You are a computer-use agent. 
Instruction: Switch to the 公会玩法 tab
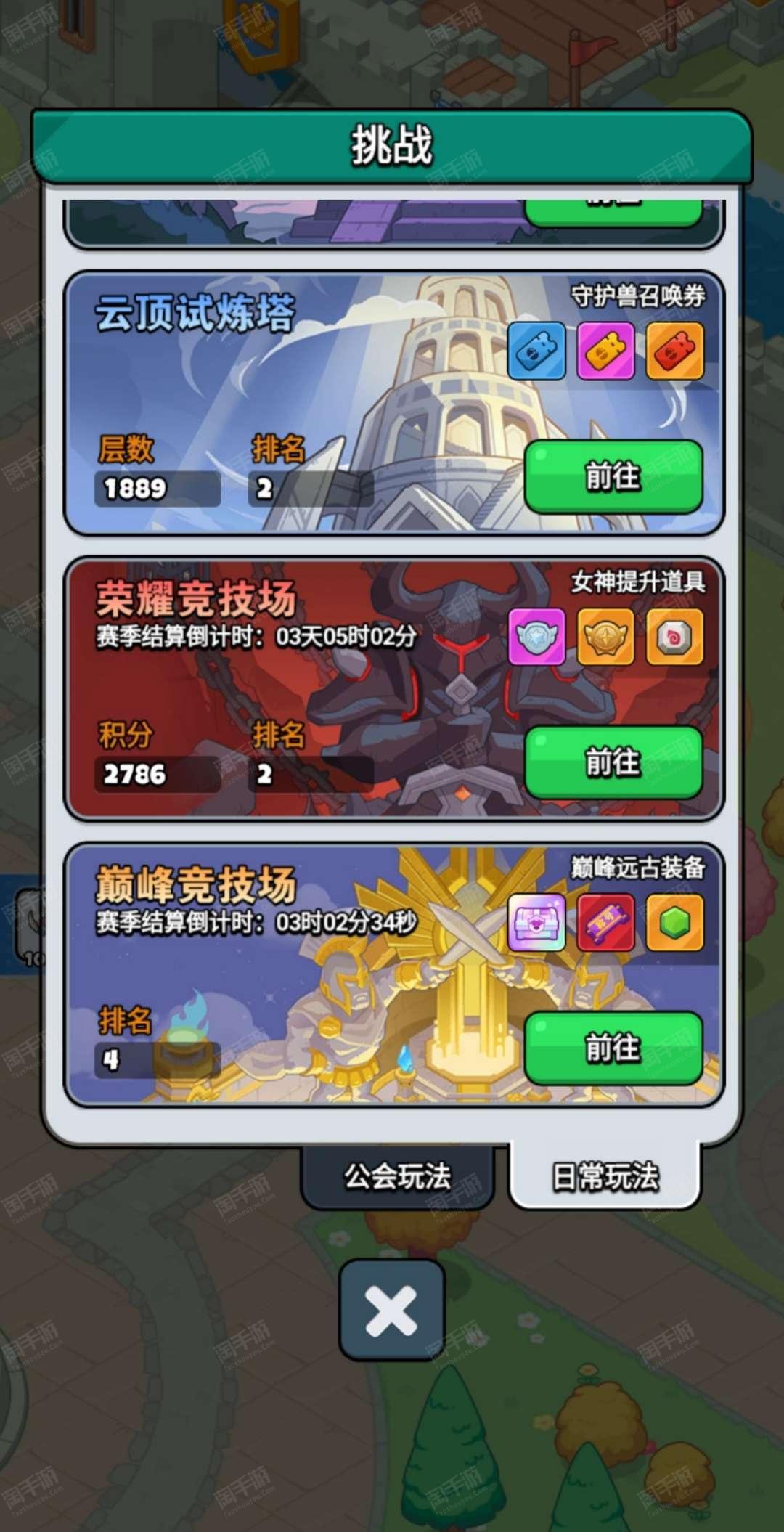(397, 1177)
